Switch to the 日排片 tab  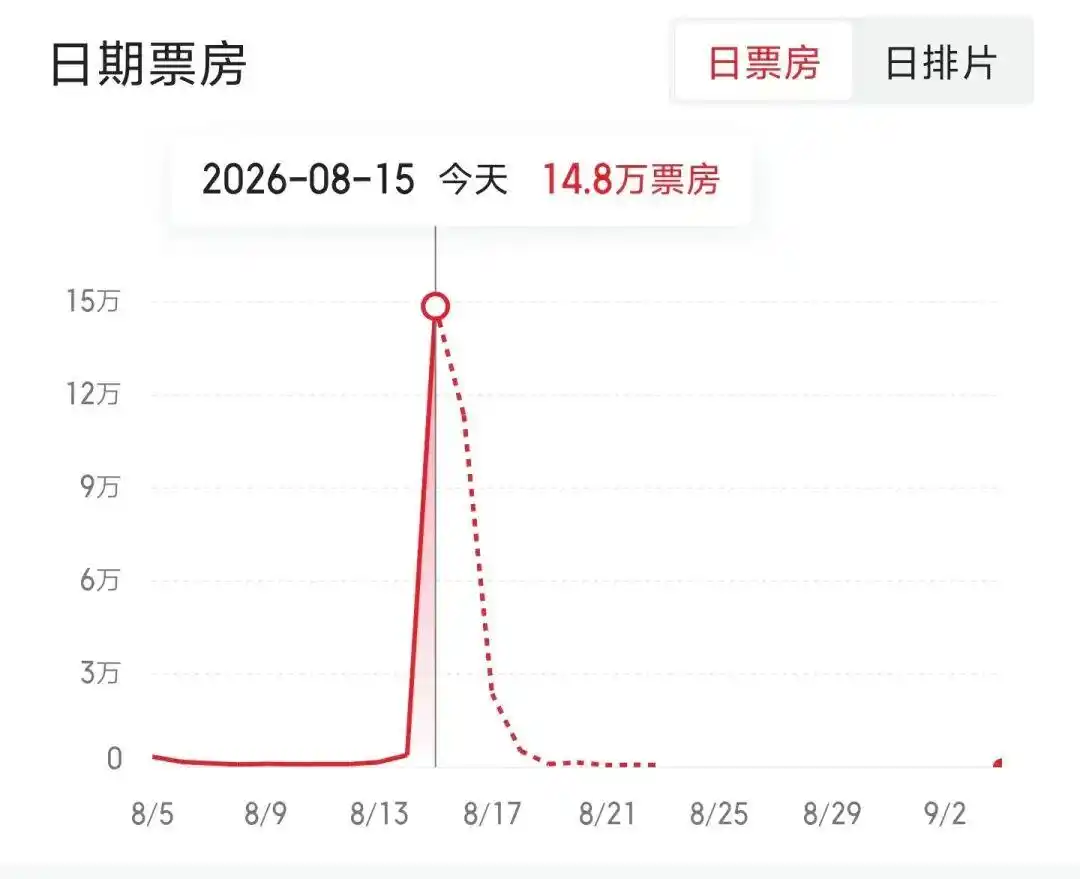coord(941,63)
